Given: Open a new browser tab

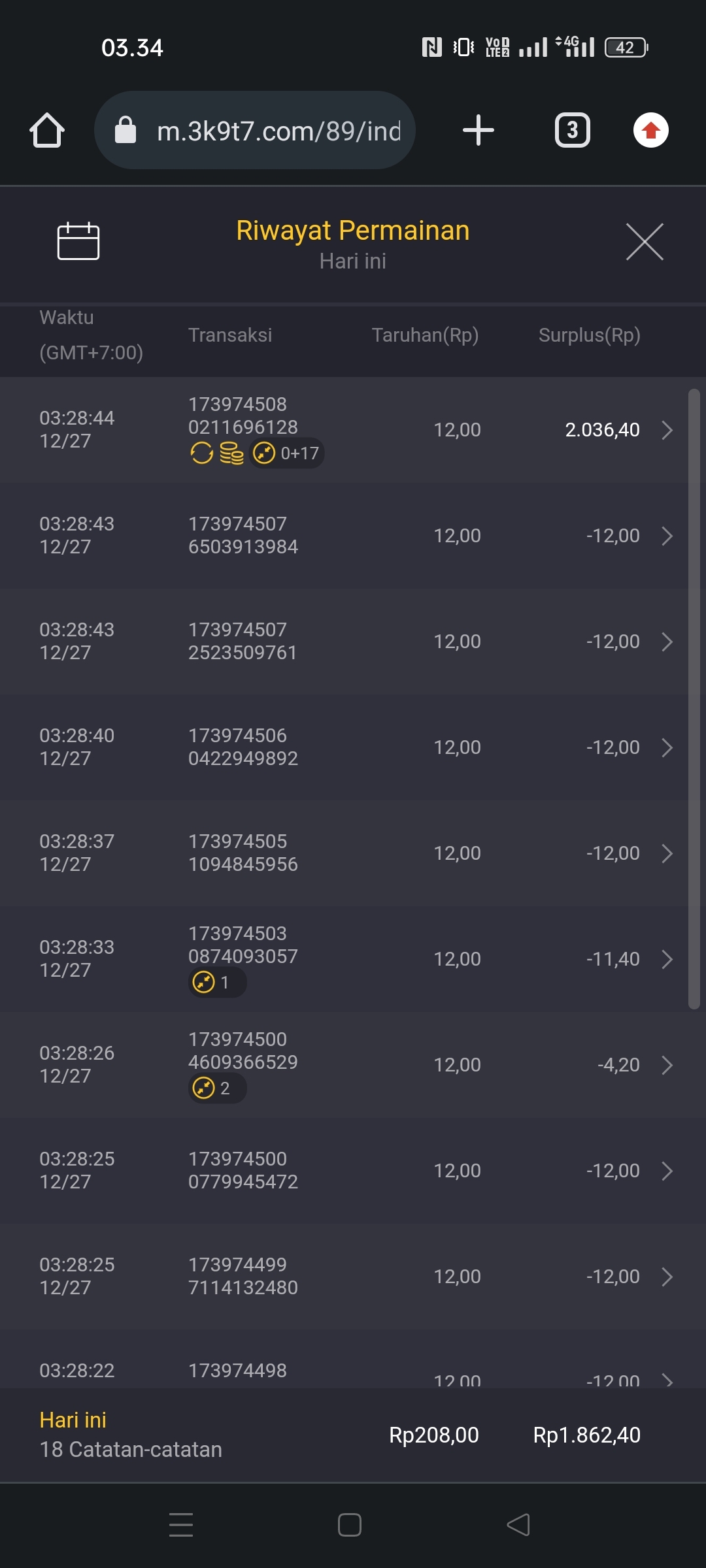Looking at the screenshot, I should click(x=479, y=130).
